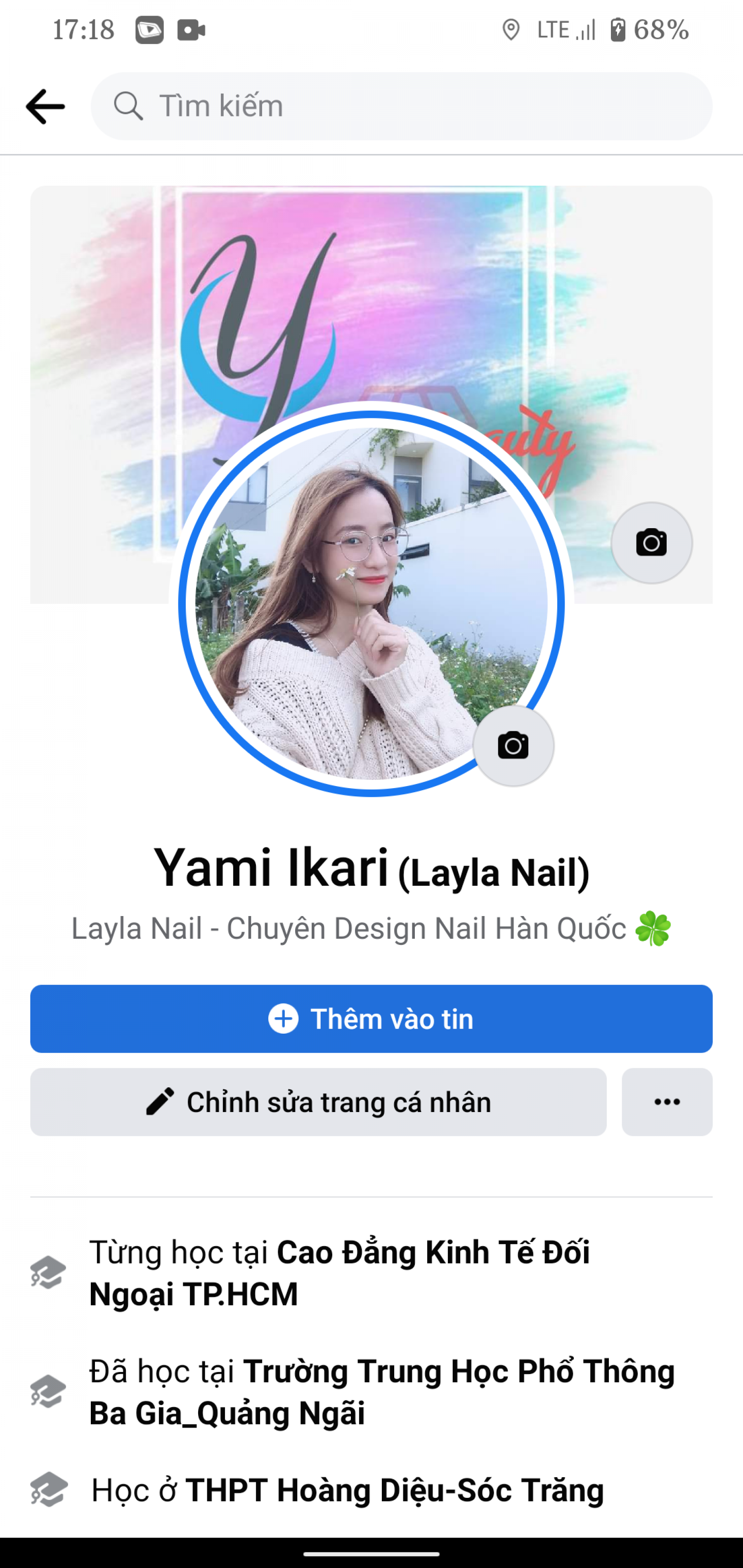Open Chỉnh sửa trang cá nhân

(x=318, y=1102)
